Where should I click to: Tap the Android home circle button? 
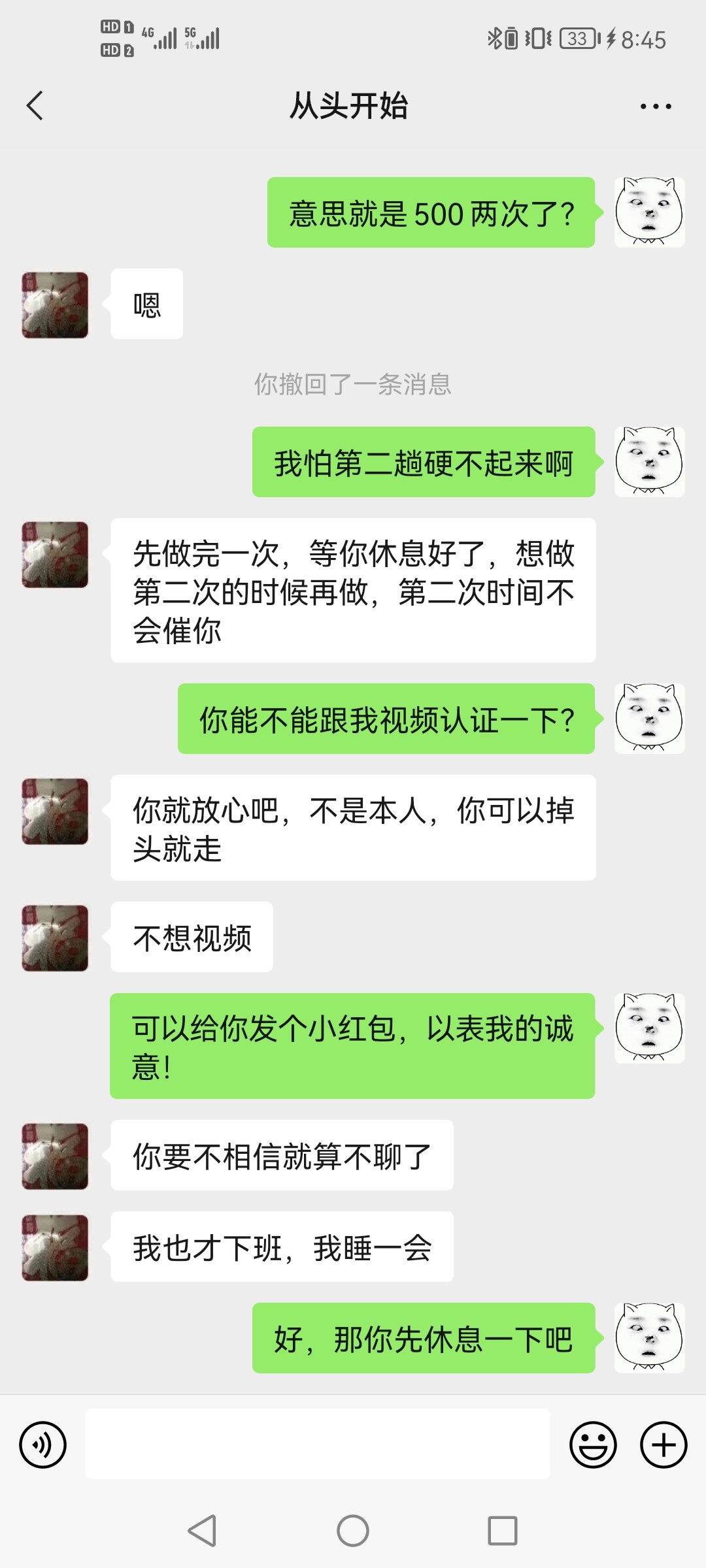[353, 1529]
